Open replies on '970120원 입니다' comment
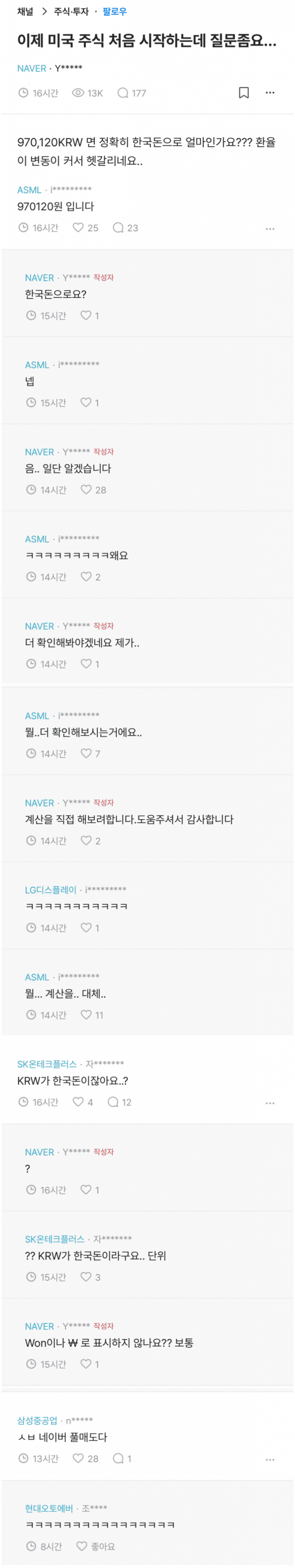 coord(118,228)
